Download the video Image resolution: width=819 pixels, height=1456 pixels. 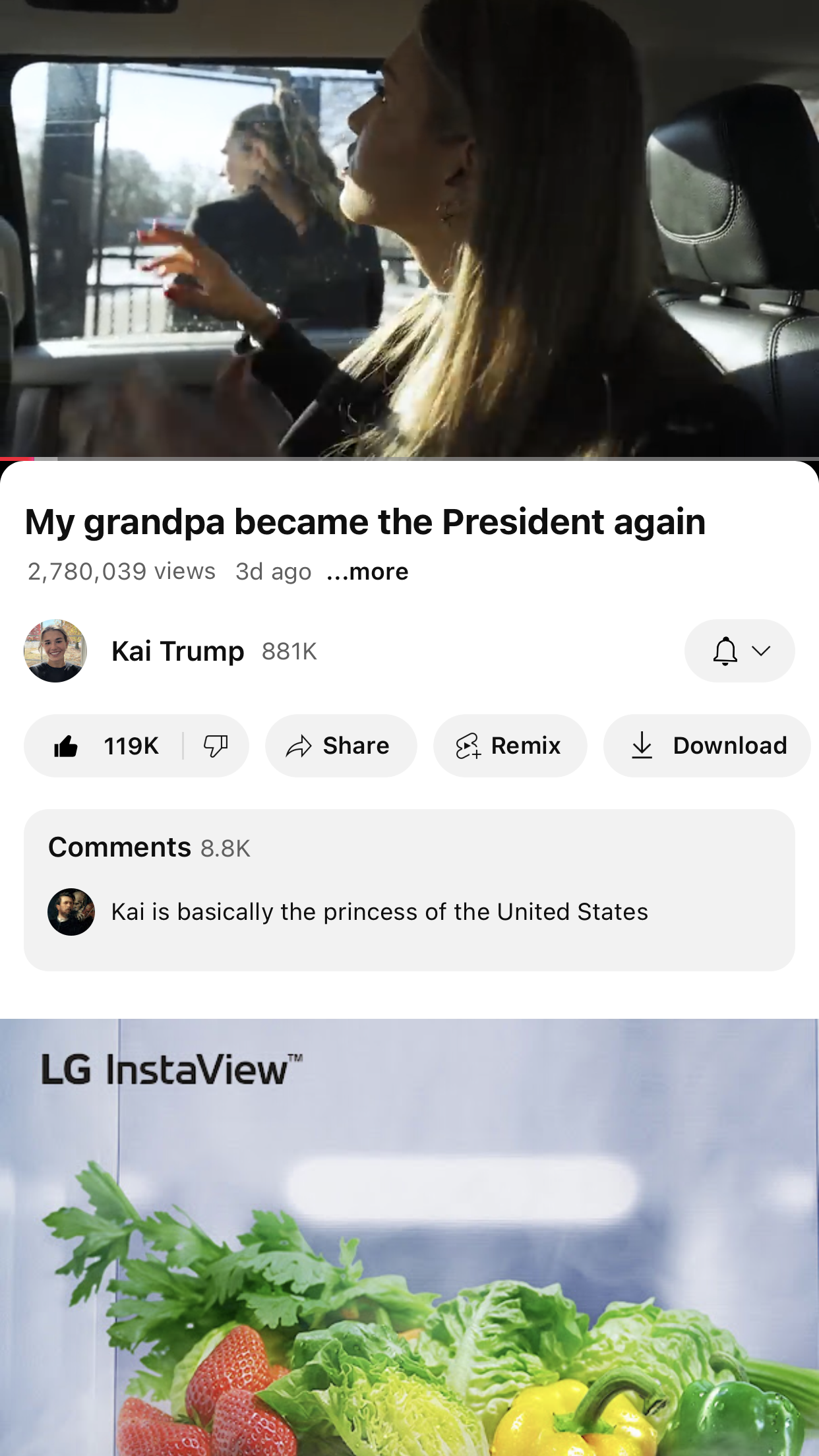(707, 746)
